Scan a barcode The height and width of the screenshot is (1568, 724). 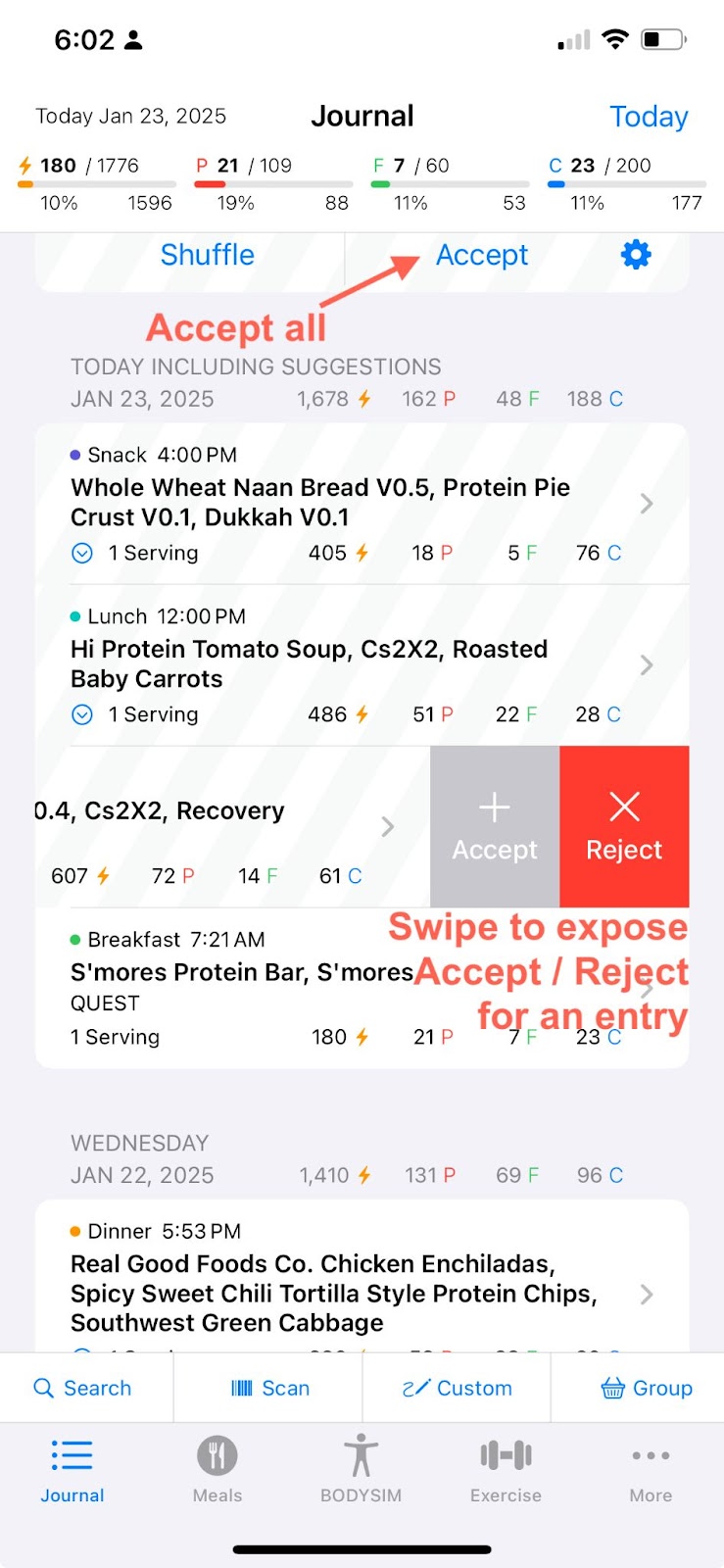tap(269, 1388)
